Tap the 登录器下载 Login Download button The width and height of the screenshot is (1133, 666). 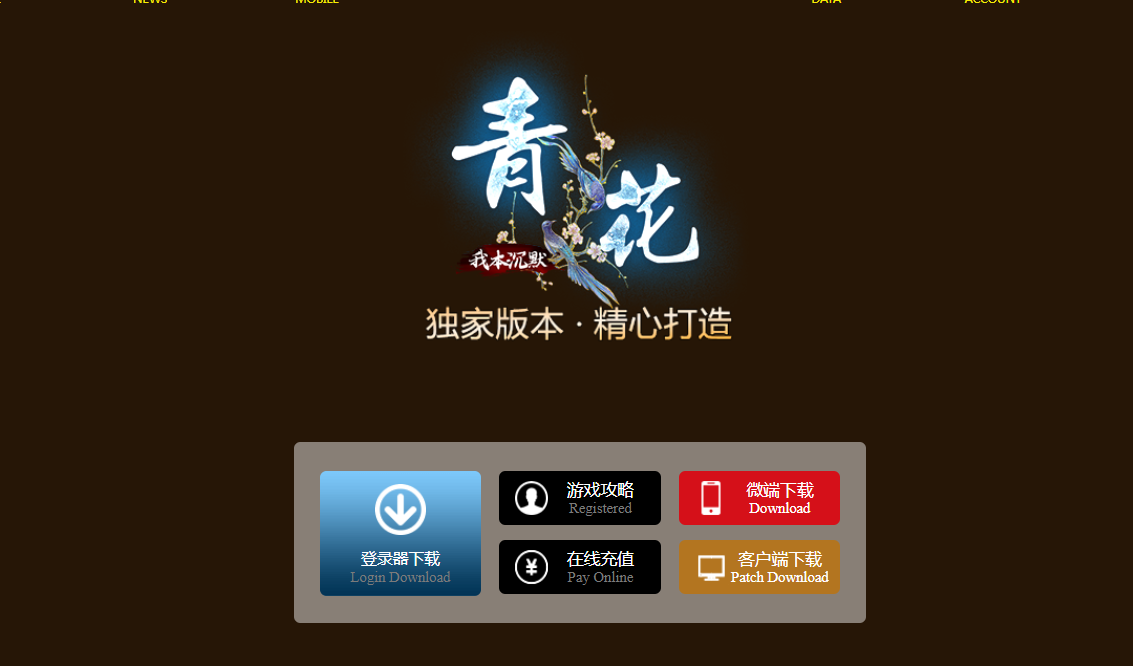coord(400,533)
